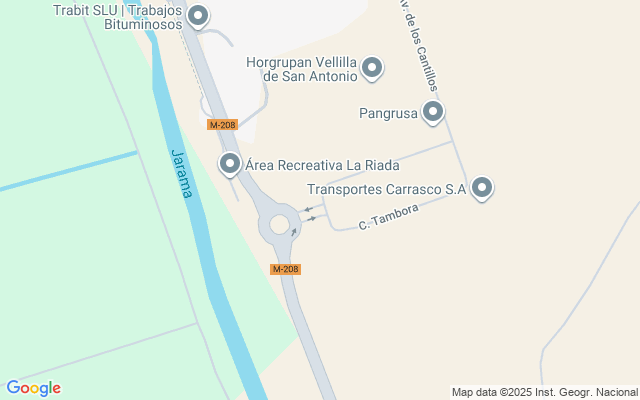
Task: Tap the Pangrusa location marker
Action: point(433,112)
